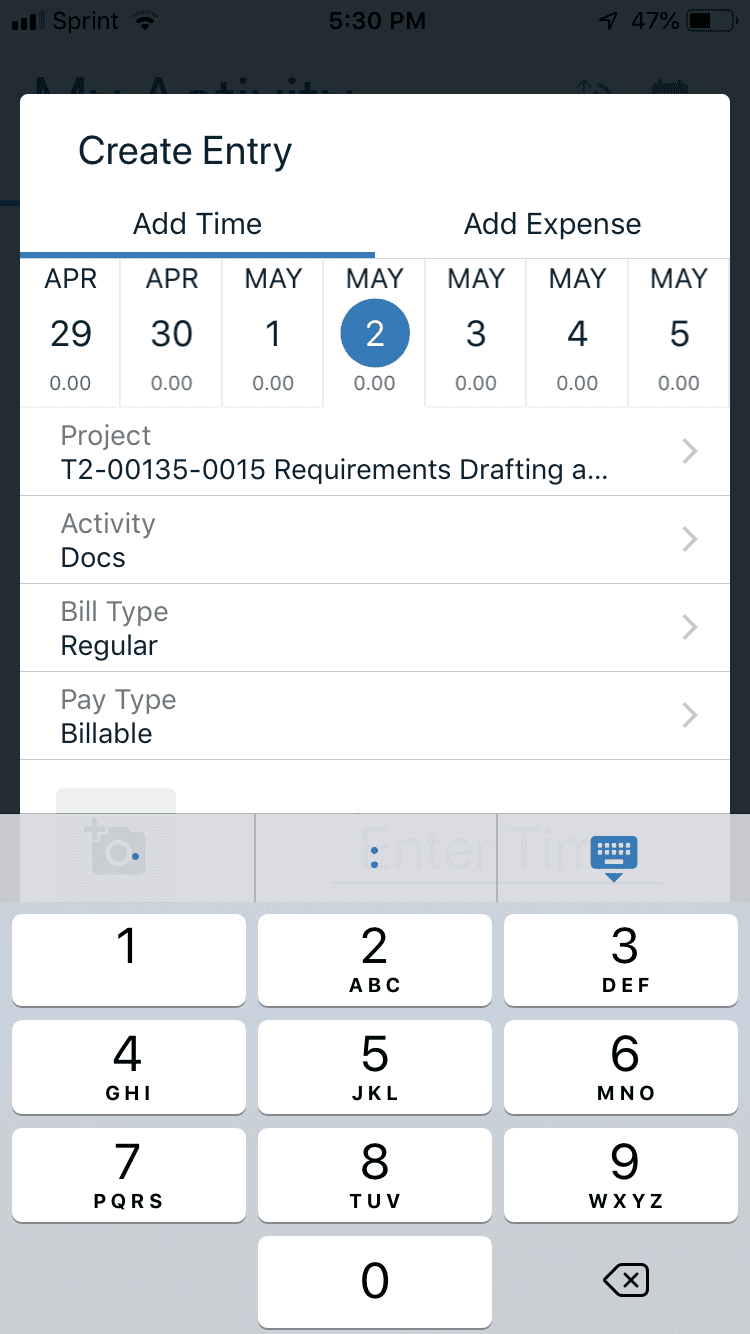Hide the keyboard with the keyboard icon
This screenshot has width=750, height=1334.
614,858
